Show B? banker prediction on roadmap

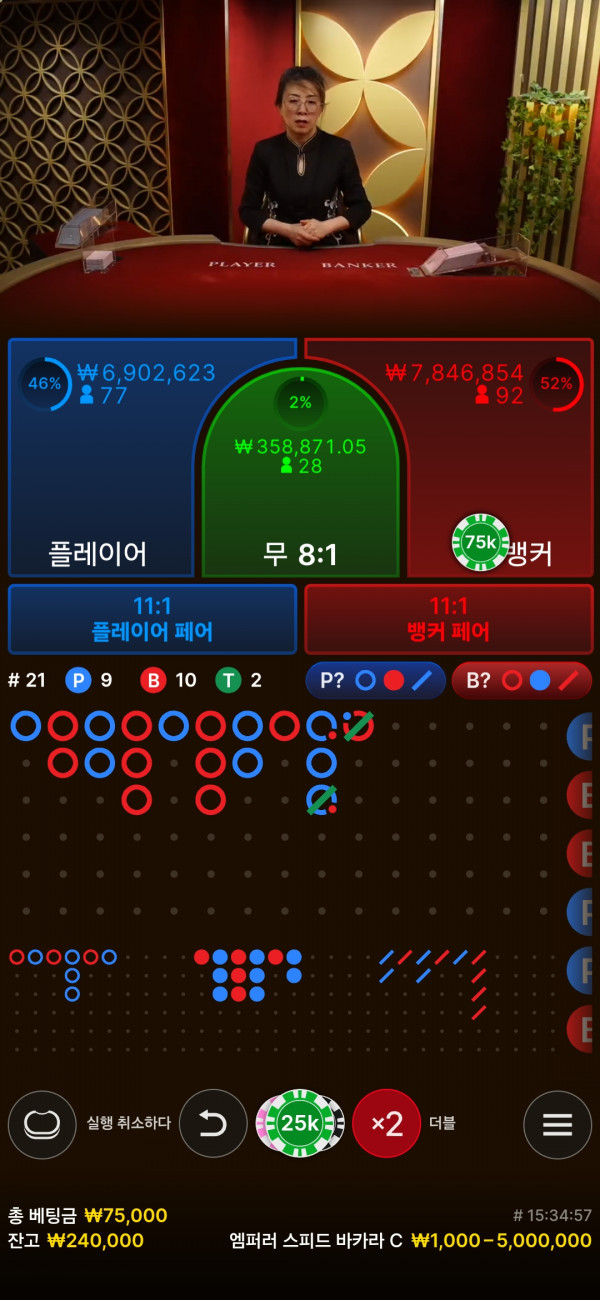(x=521, y=681)
